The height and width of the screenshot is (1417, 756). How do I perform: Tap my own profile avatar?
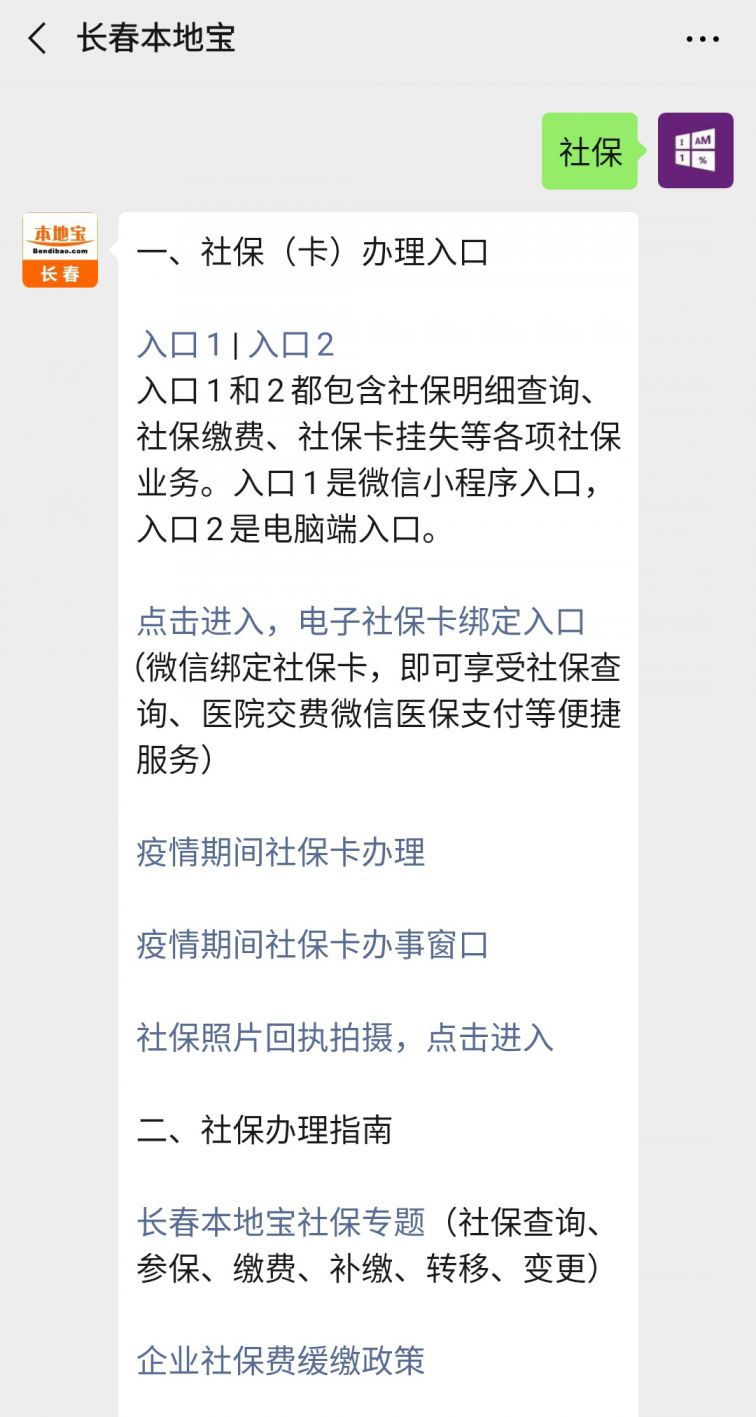tap(695, 151)
